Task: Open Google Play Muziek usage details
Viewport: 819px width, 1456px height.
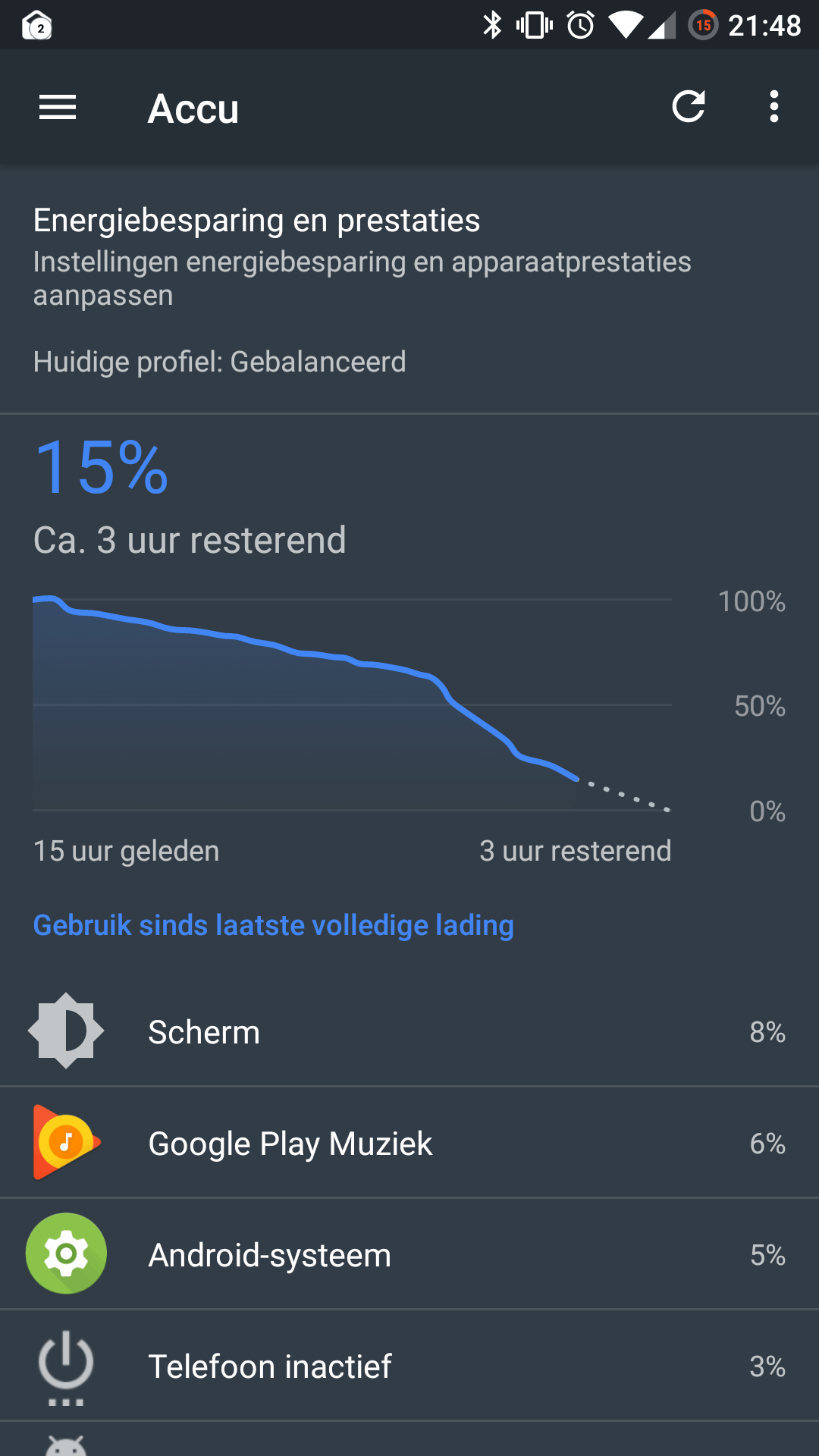Action: tap(409, 1143)
